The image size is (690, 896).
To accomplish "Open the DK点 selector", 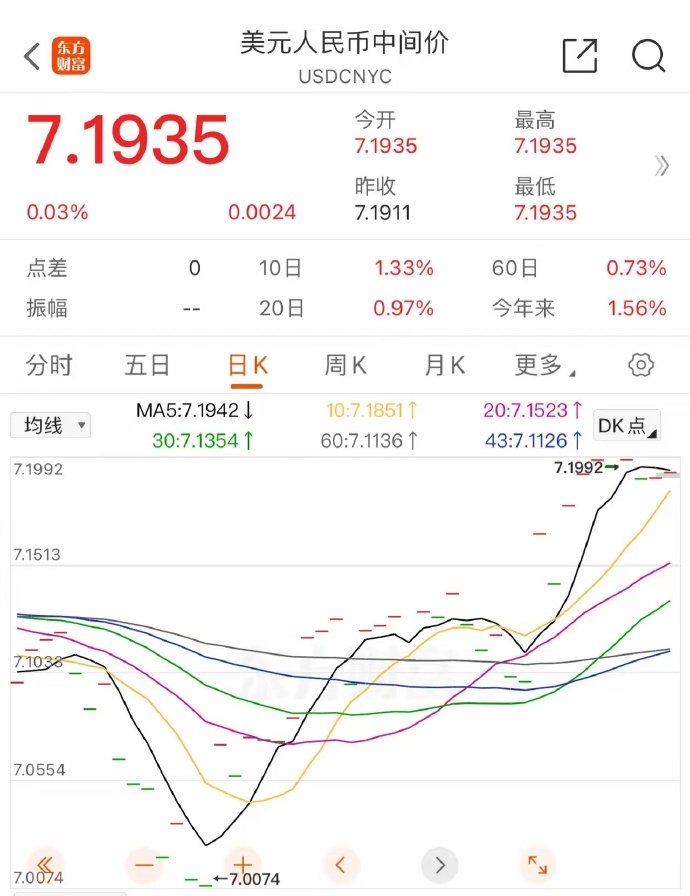I will (627, 425).
